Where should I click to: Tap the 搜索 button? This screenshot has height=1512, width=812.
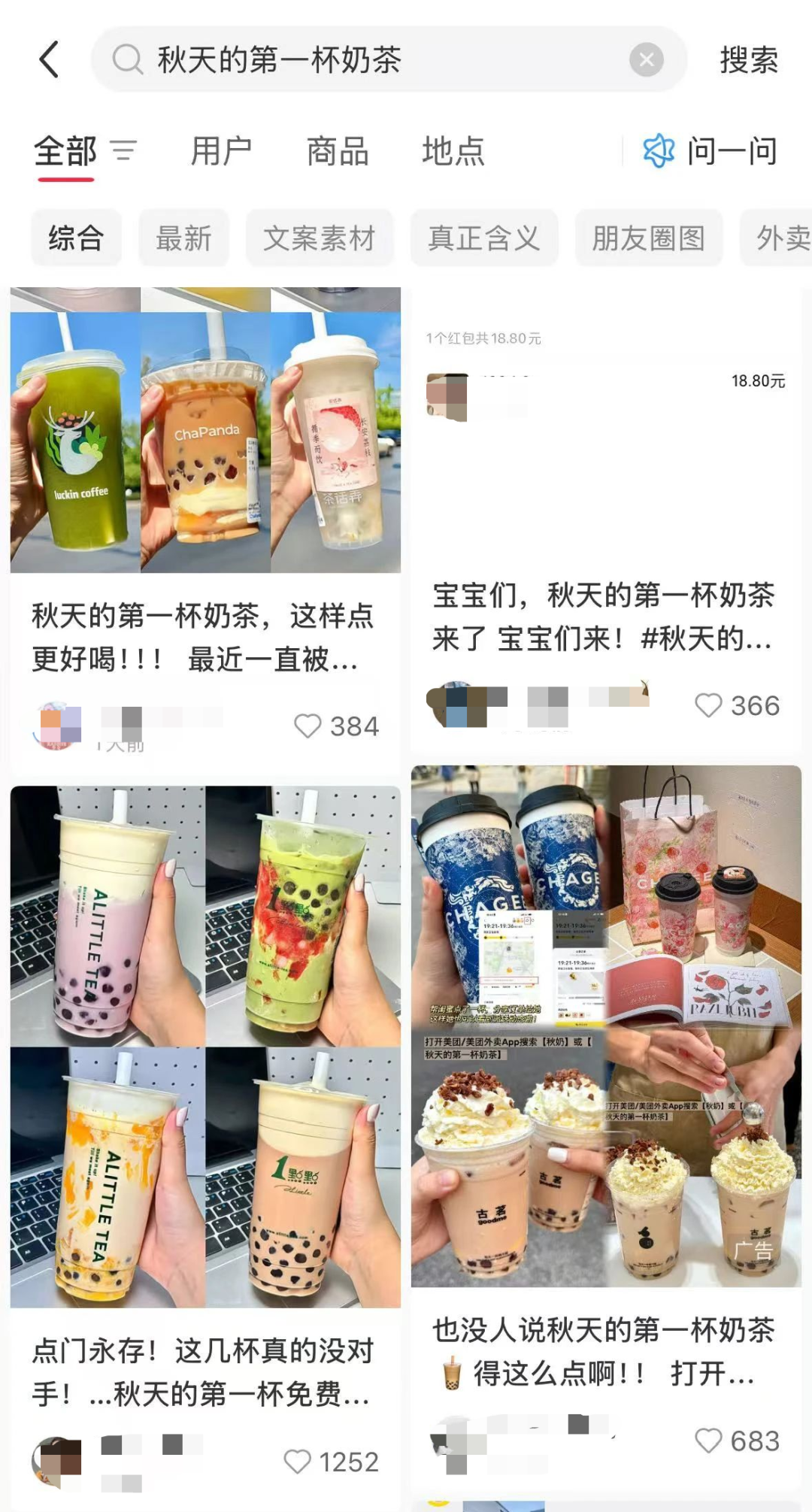coord(748,60)
